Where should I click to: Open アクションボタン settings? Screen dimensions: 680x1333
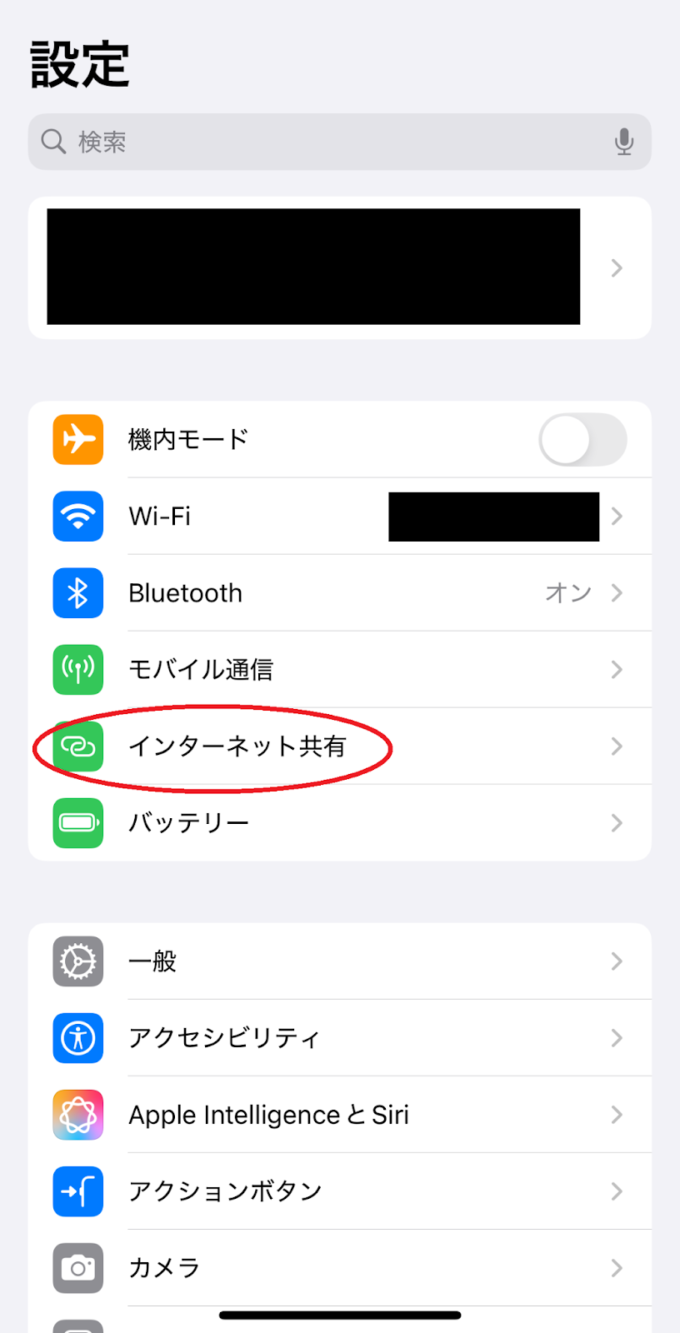coord(340,1191)
